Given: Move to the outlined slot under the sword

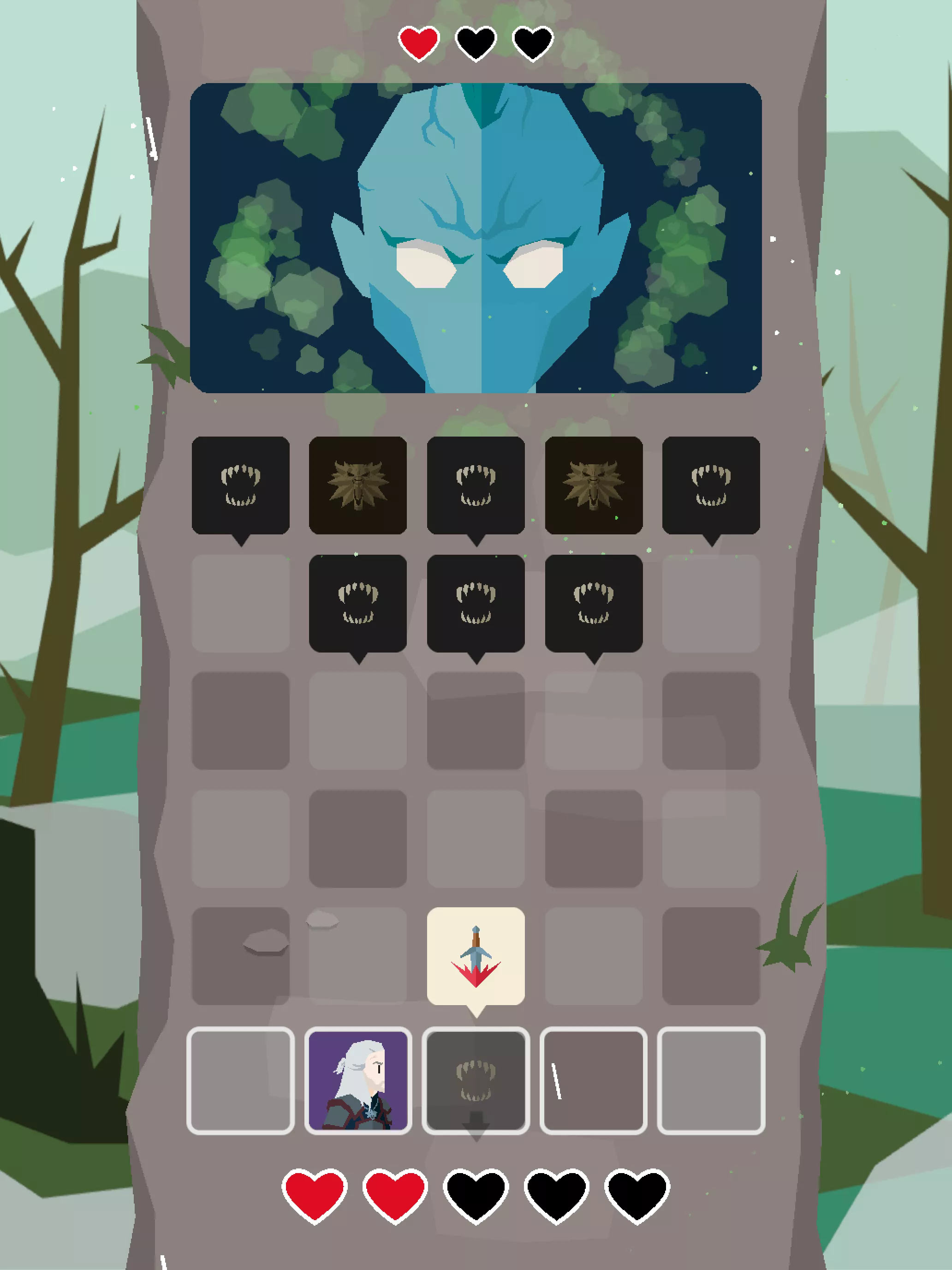Looking at the screenshot, I should click(476, 1080).
